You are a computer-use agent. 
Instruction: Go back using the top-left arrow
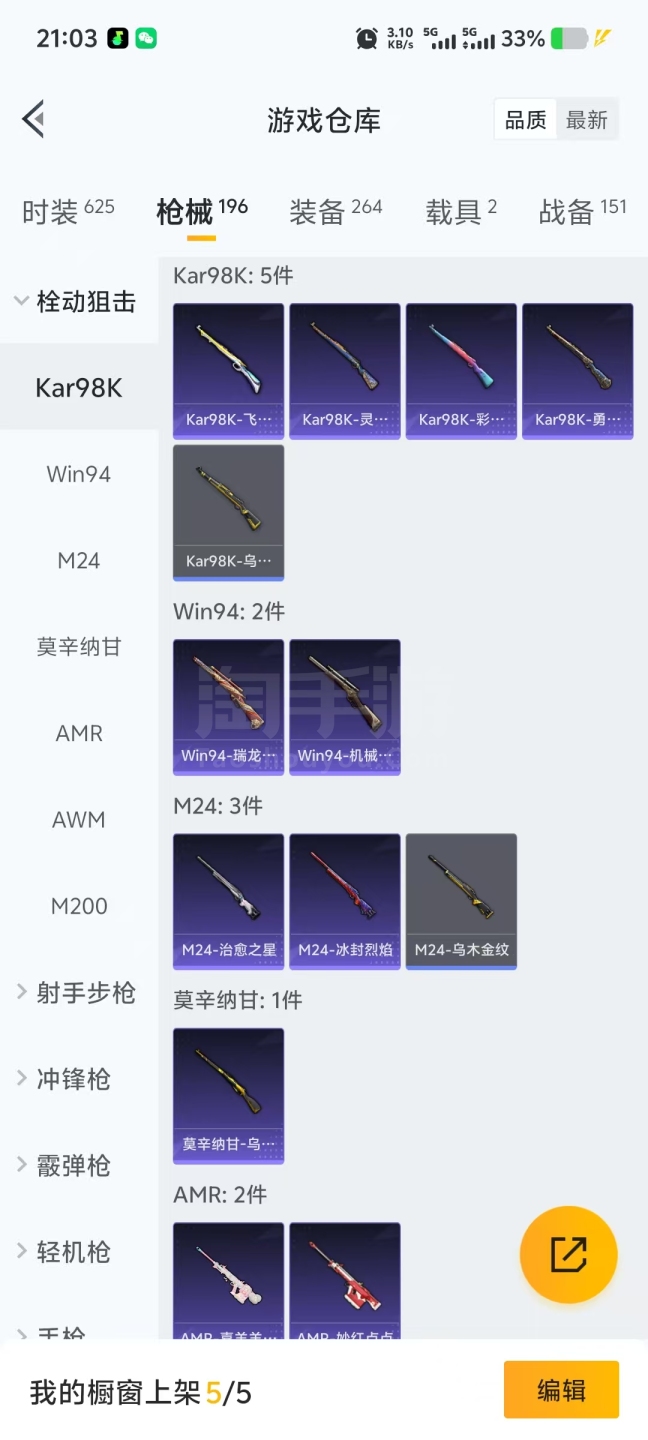[x=33, y=119]
